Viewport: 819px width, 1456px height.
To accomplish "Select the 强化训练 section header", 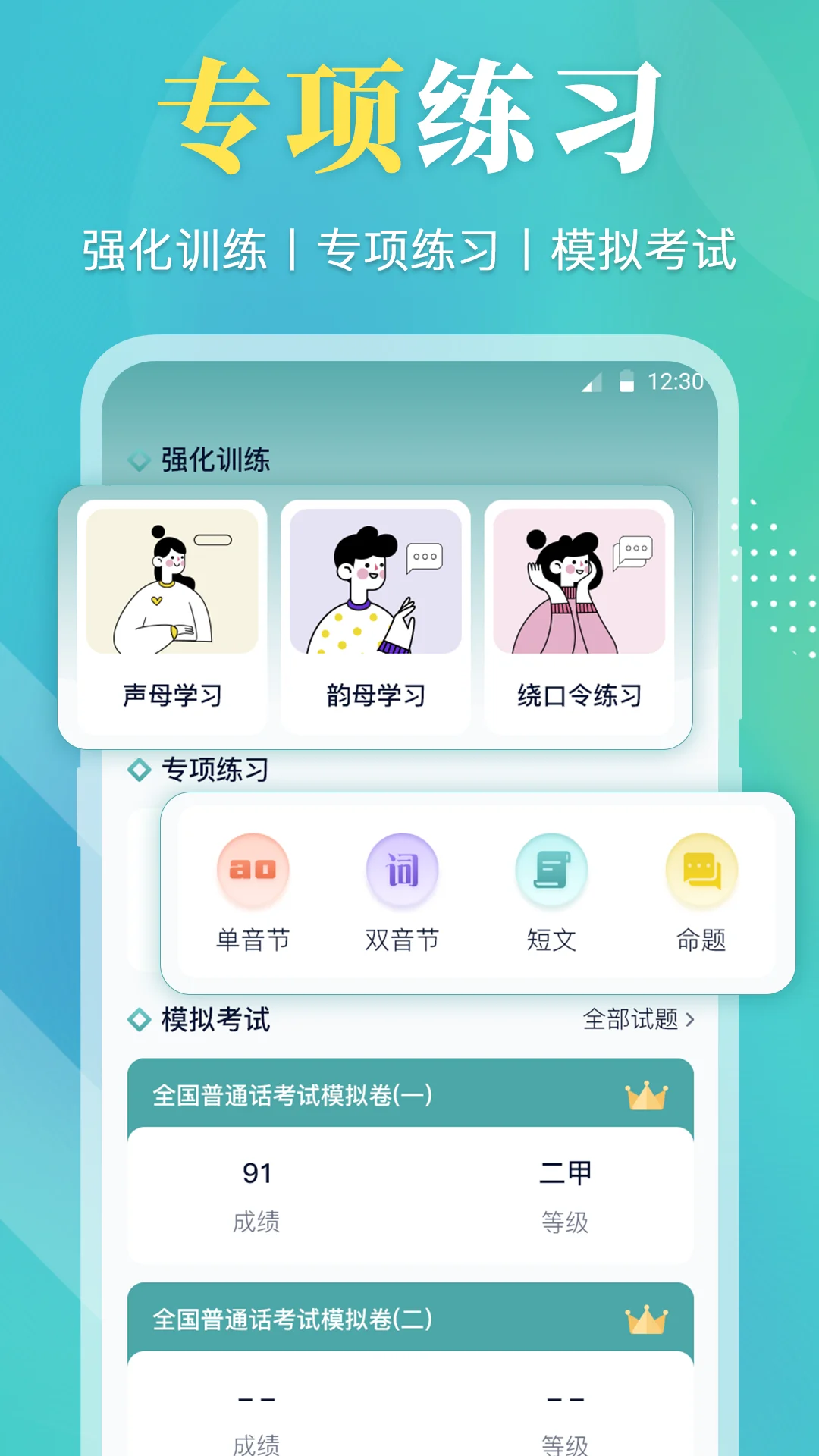I will (x=215, y=459).
